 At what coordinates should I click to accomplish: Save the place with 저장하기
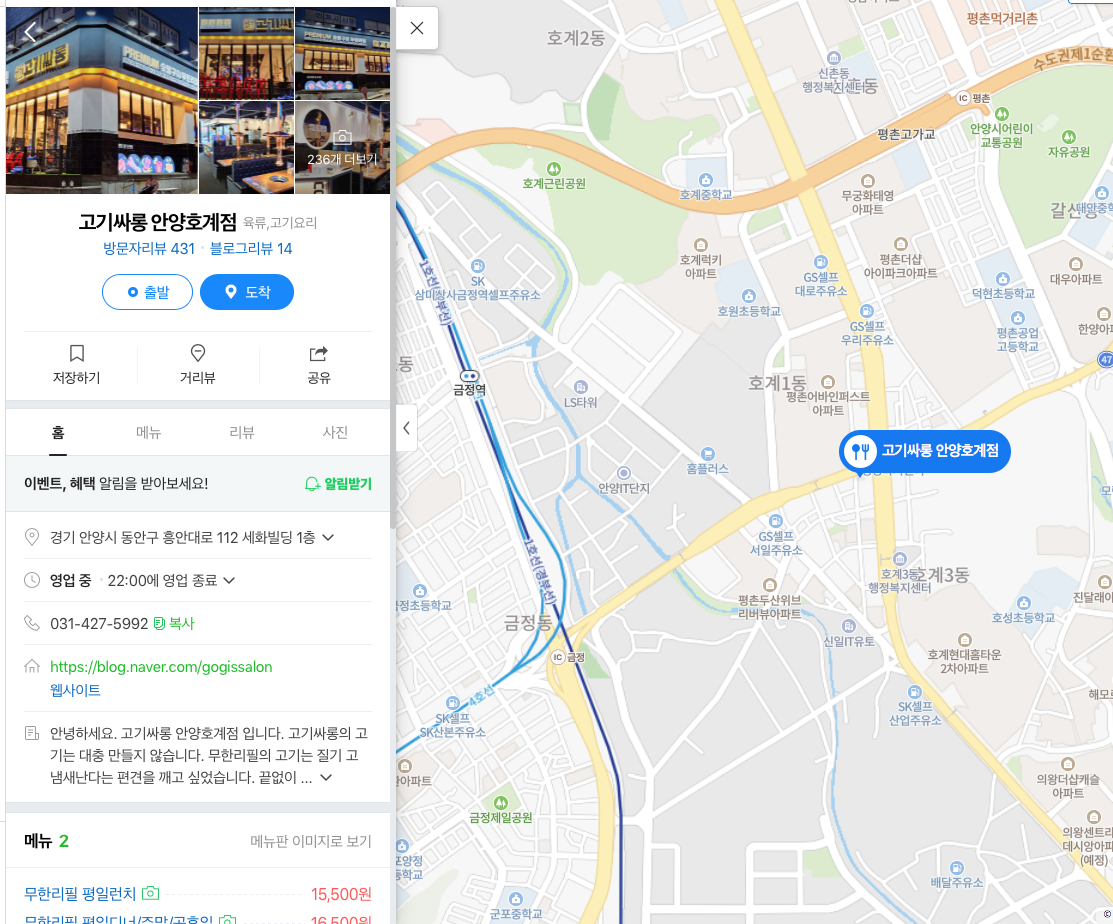(x=77, y=364)
